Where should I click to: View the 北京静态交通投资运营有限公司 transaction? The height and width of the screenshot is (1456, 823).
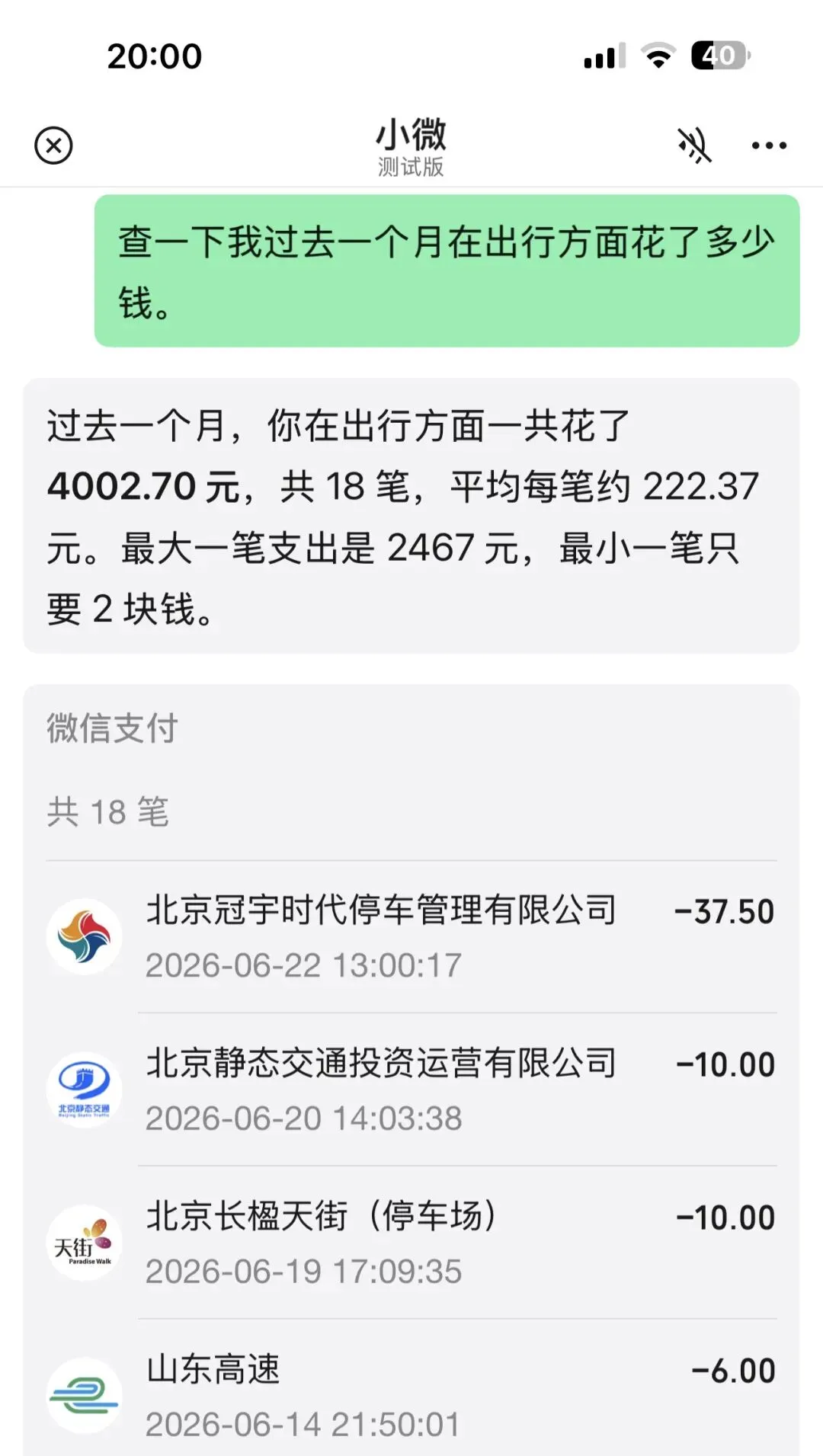(x=411, y=1090)
